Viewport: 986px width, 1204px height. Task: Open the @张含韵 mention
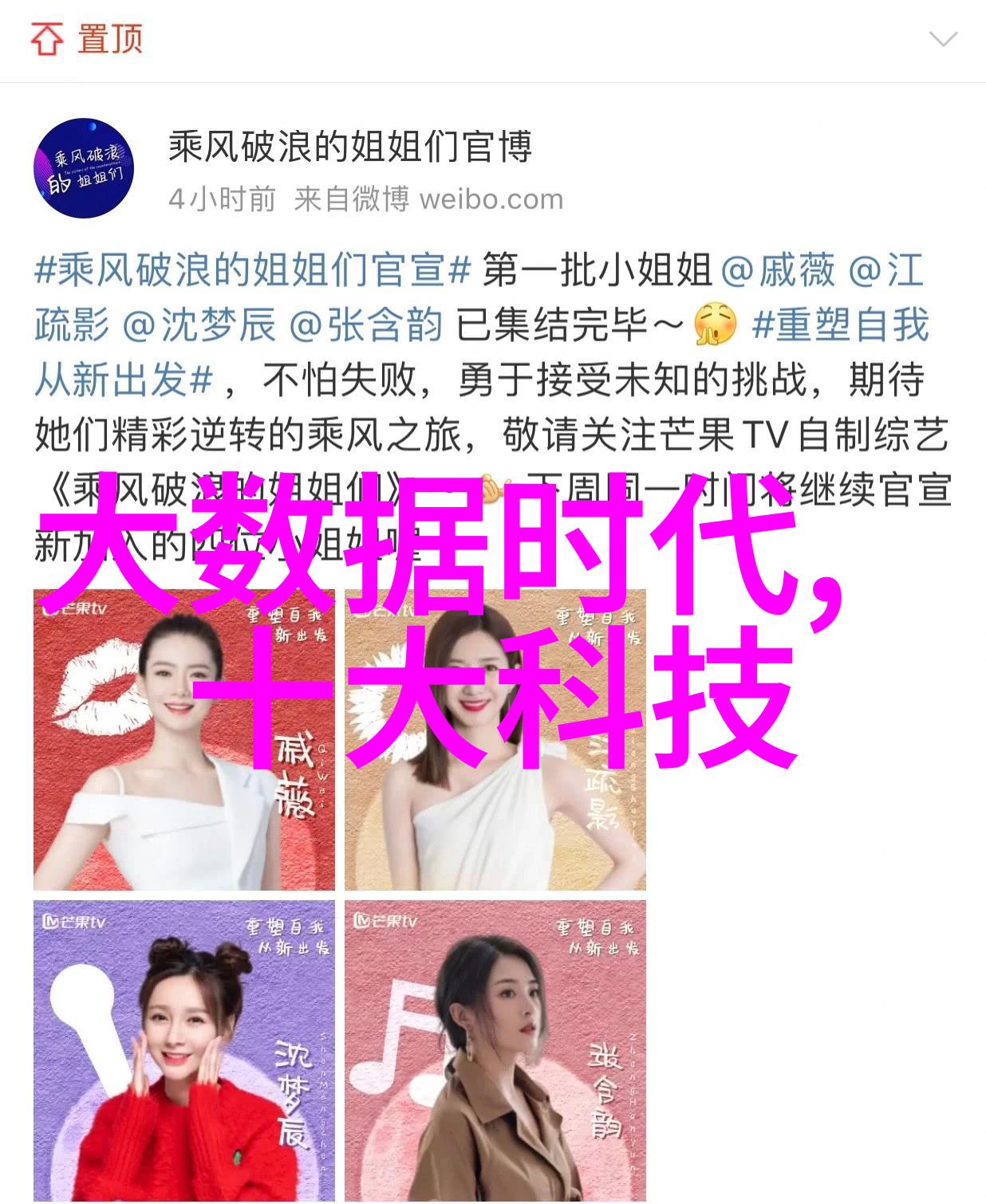click(x=365, y=326)
